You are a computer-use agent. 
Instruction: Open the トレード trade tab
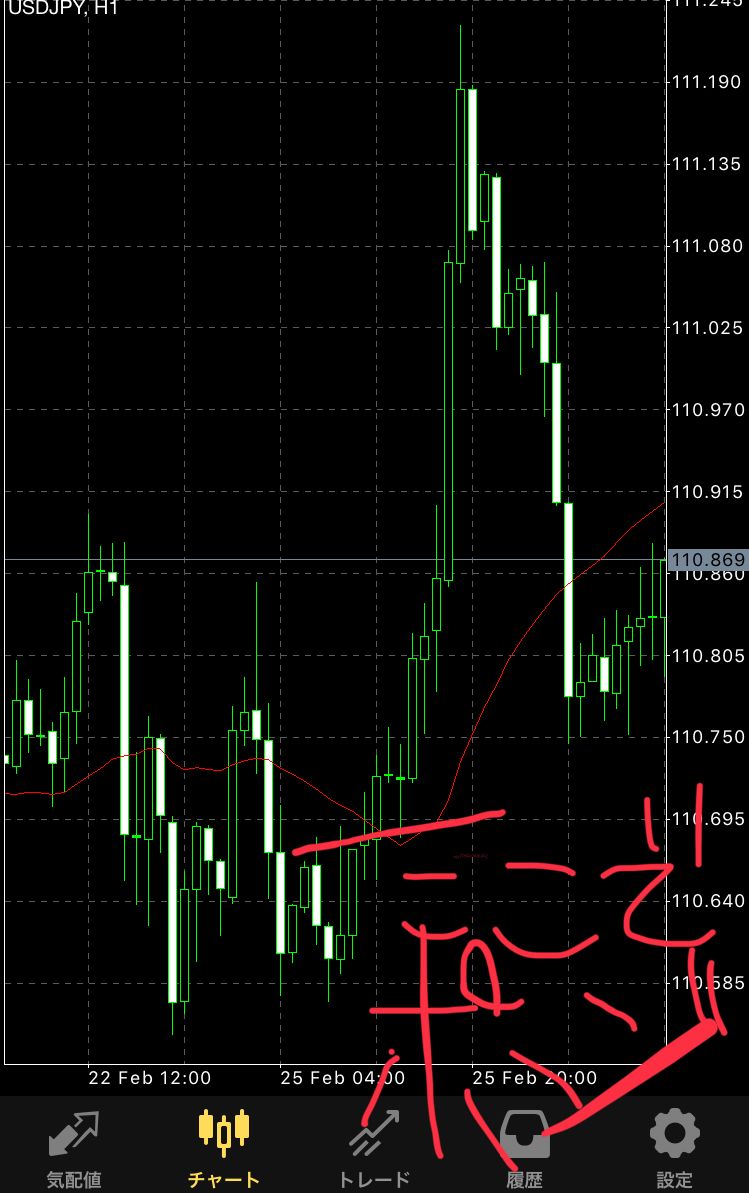tap(374, 1147)
